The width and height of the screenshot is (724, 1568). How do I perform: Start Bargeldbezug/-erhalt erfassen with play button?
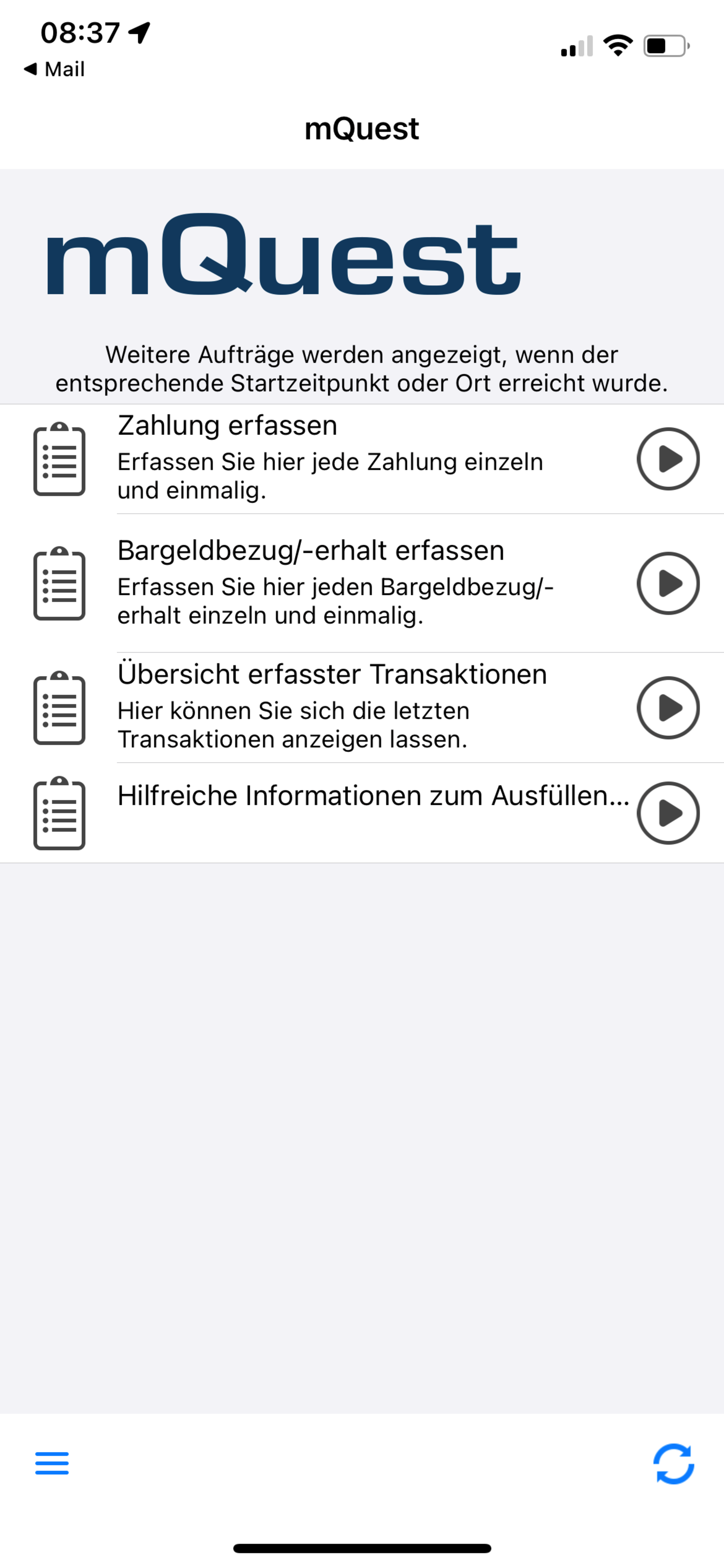(667, 583)
